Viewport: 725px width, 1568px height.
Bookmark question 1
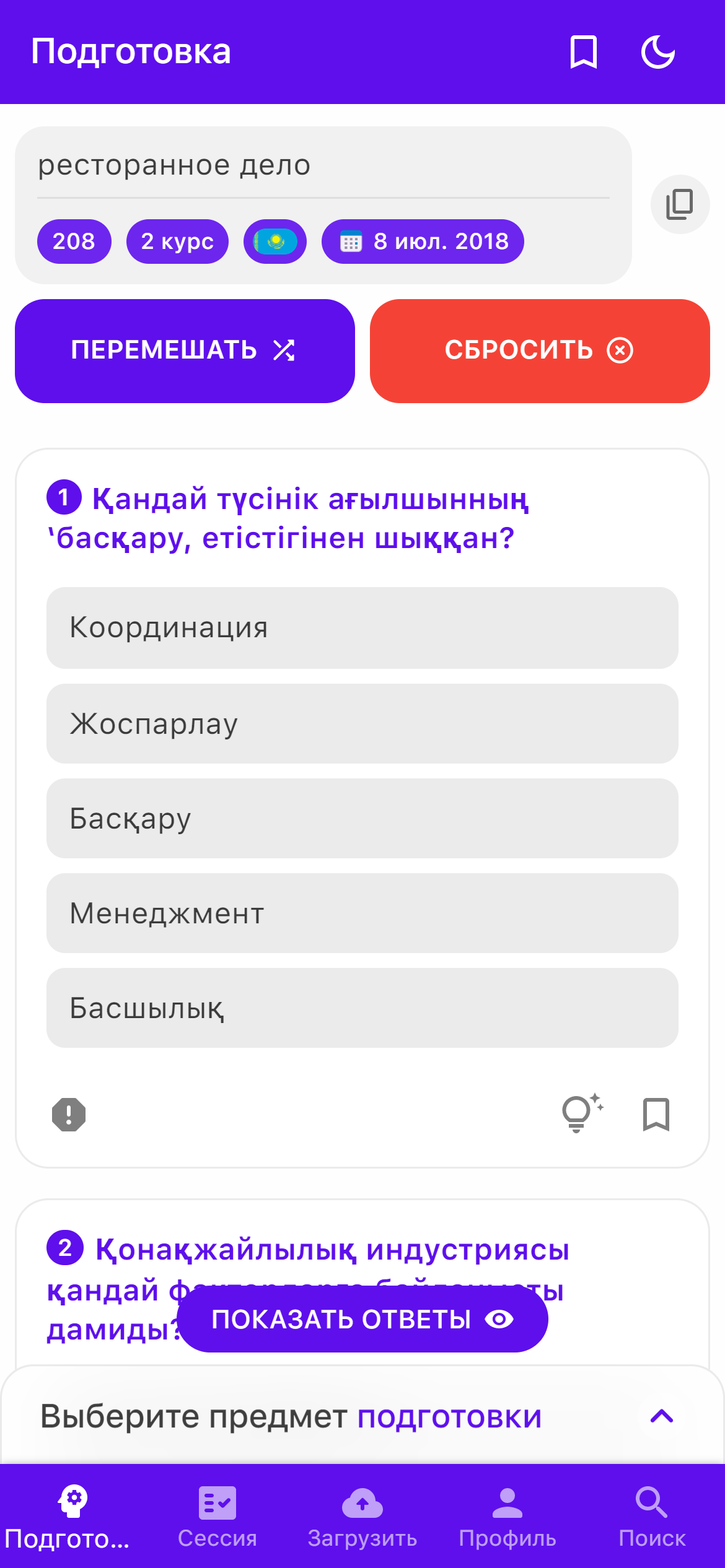click(656, 1114)
